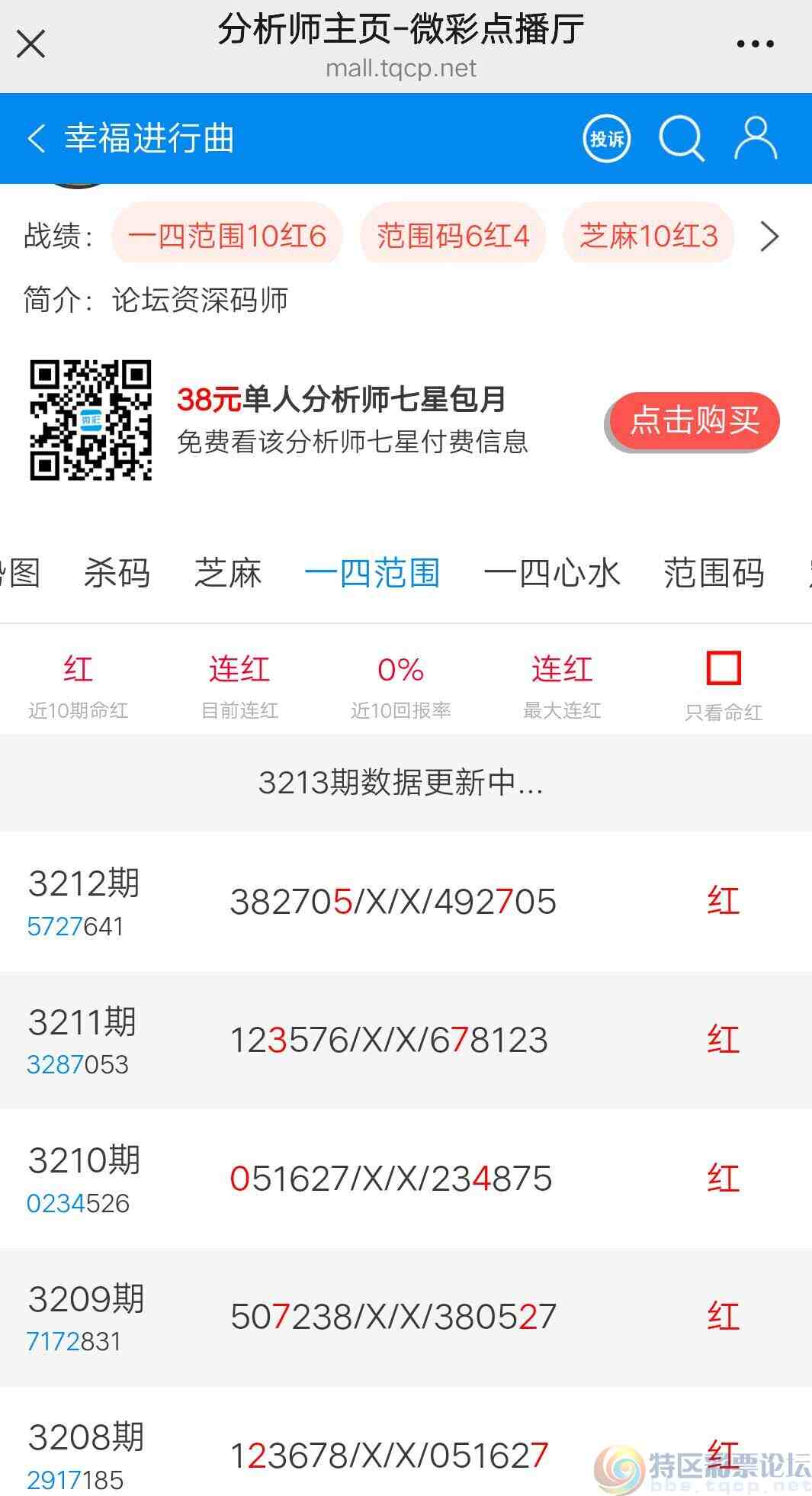Tap the back arrow beside 幸福进行曲
The width and height of the screenshot is (812, 1496).
36,138
